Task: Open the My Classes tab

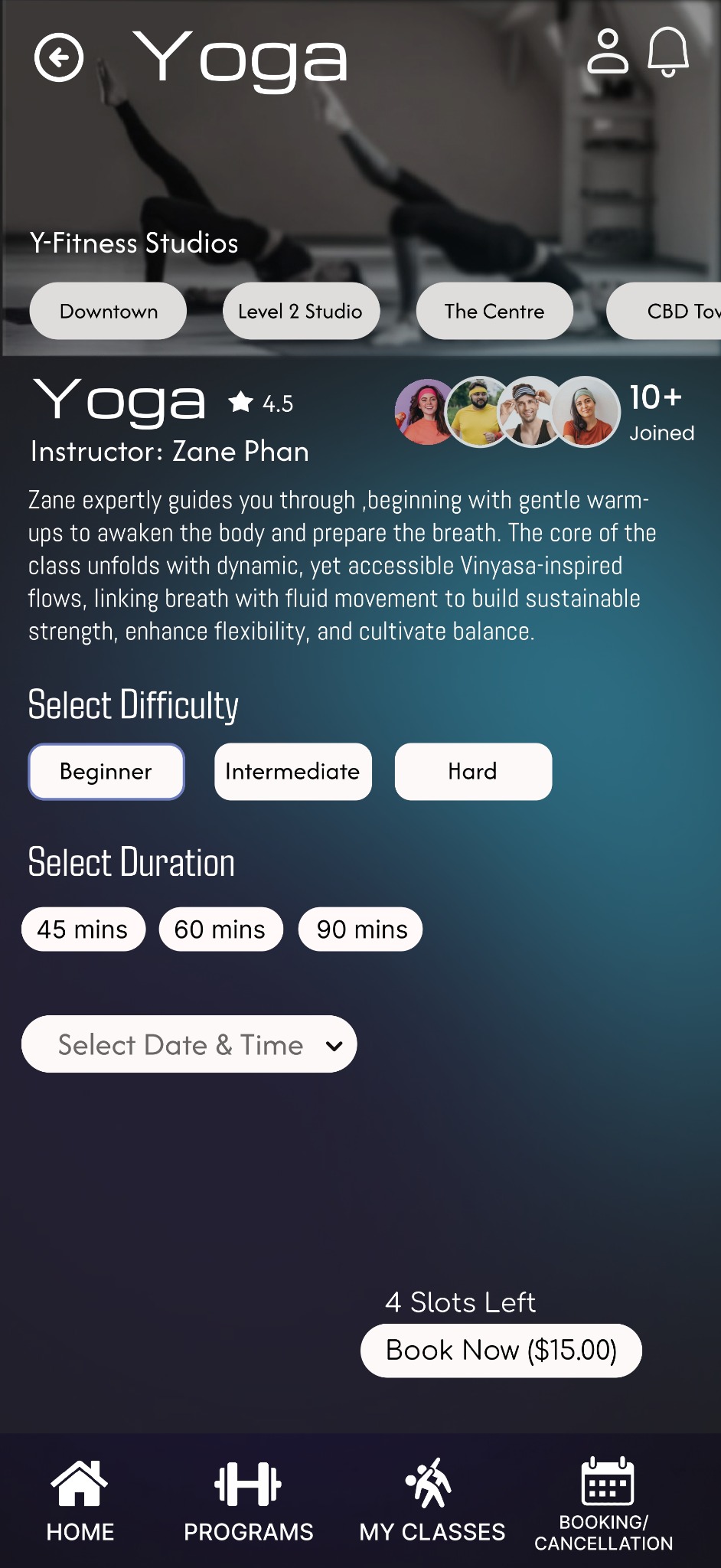Action: [432, 1501]
